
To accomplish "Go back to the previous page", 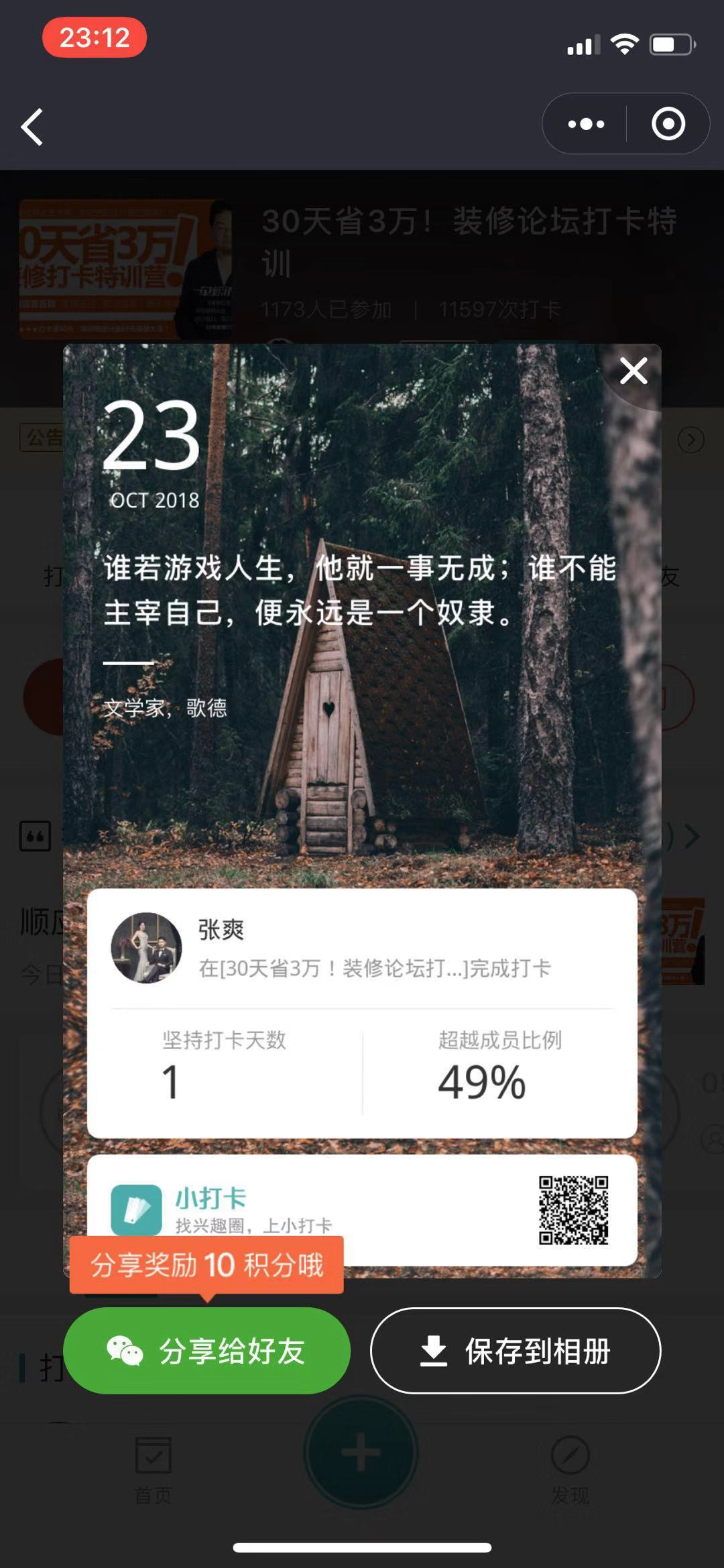I will coord(32,126).
